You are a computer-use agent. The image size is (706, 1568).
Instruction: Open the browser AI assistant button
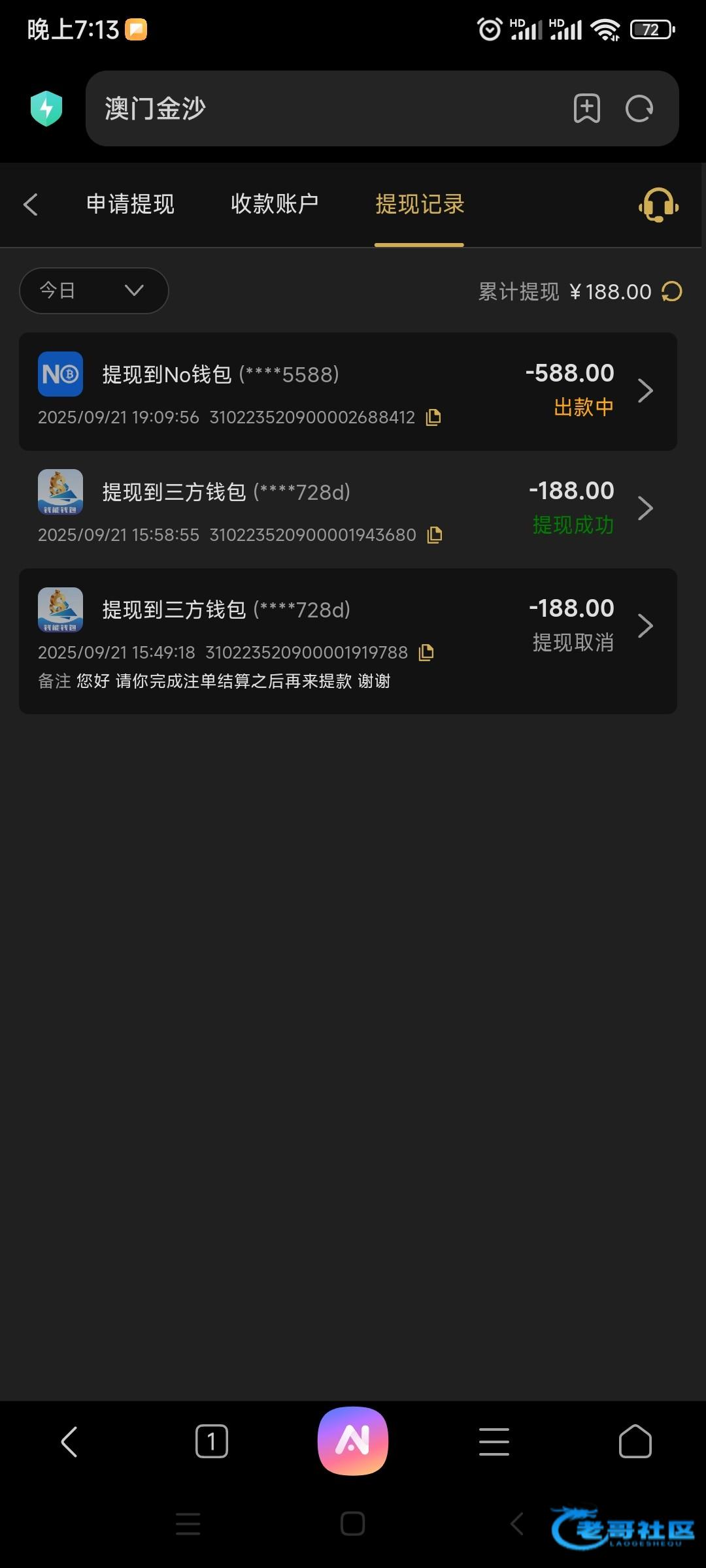[353, 1441]
